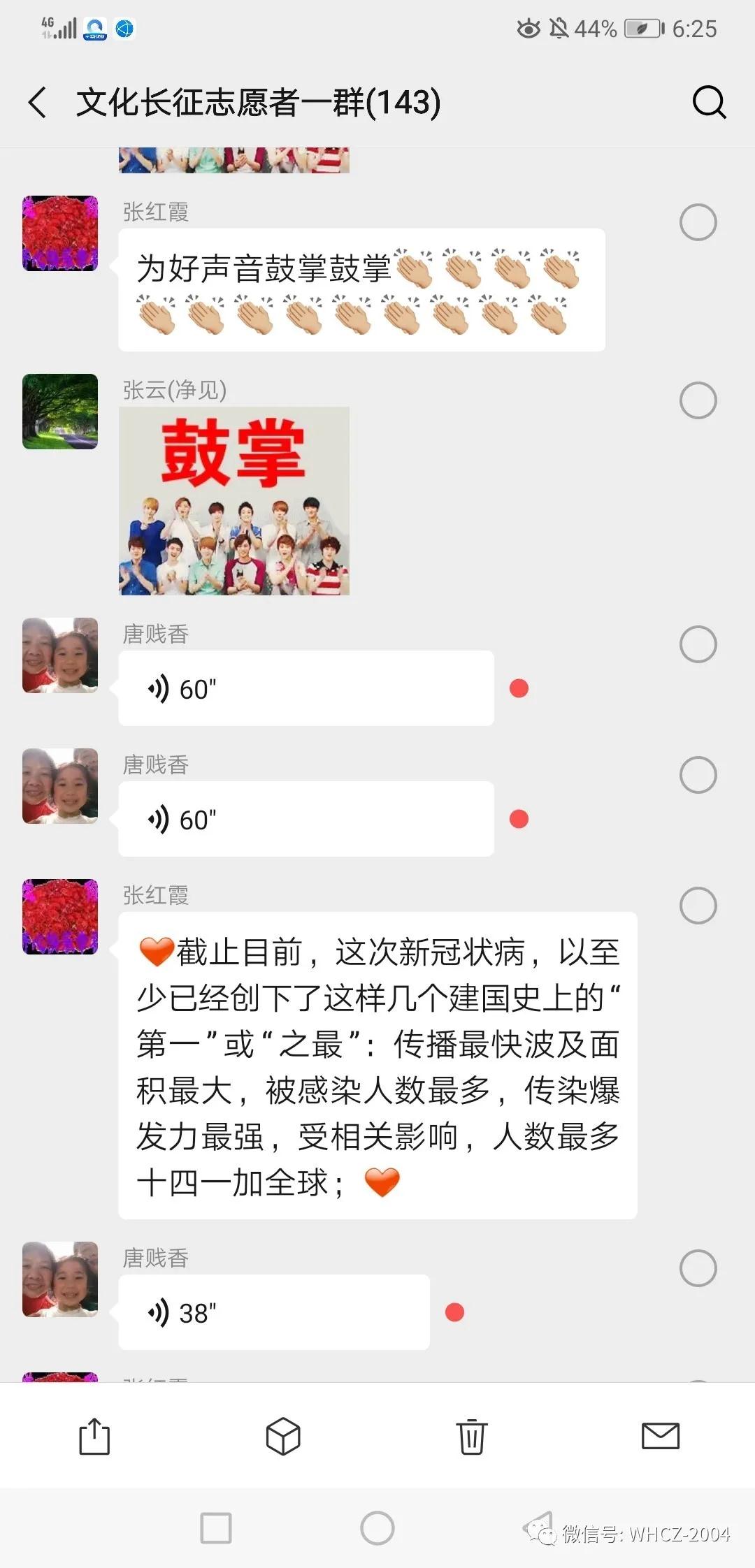The image size is (755, 1568).
Task: Delete the selected messages
Action: tap(472, 1437)
